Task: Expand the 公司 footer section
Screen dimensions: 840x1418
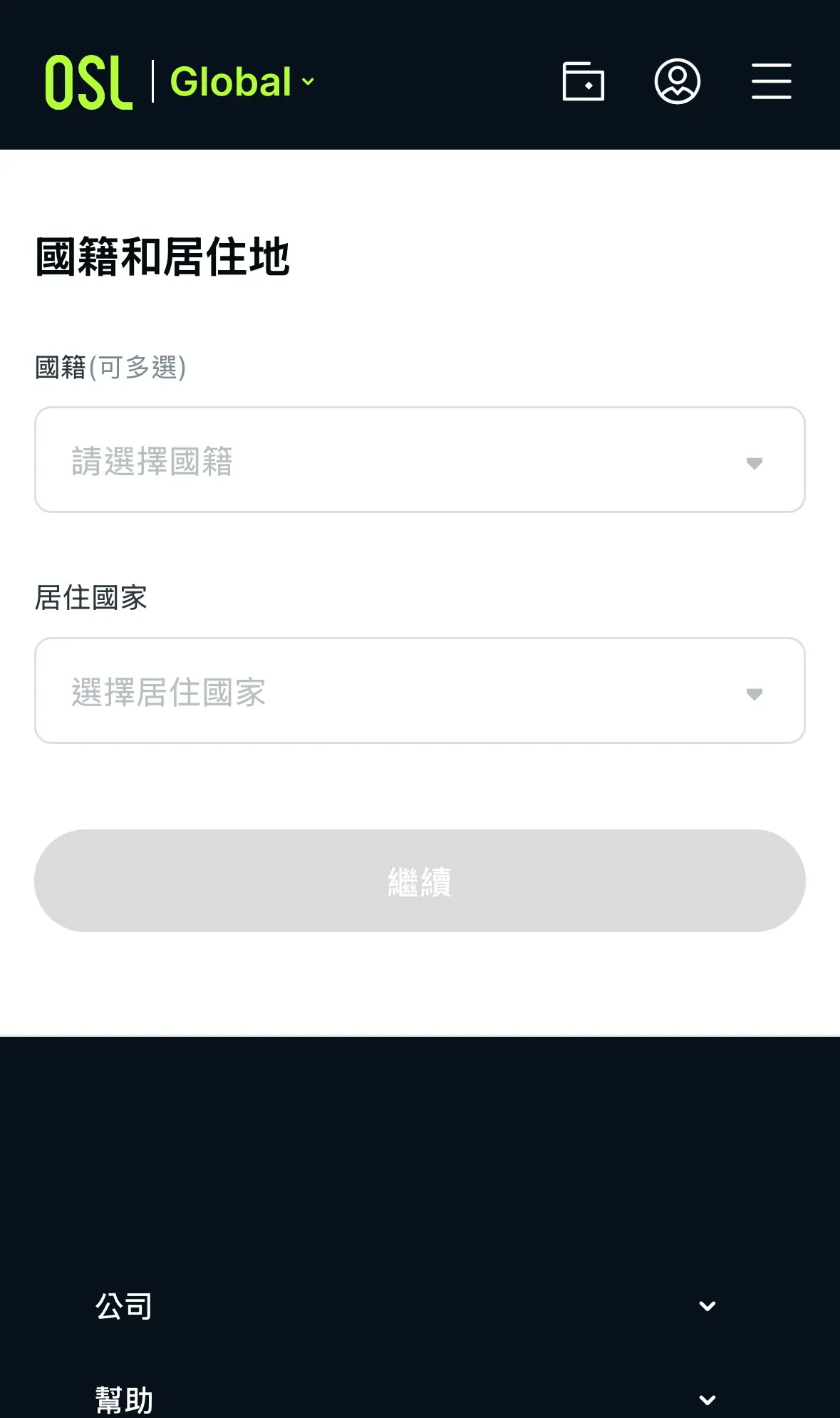Action: click(x=406, y=1306)
